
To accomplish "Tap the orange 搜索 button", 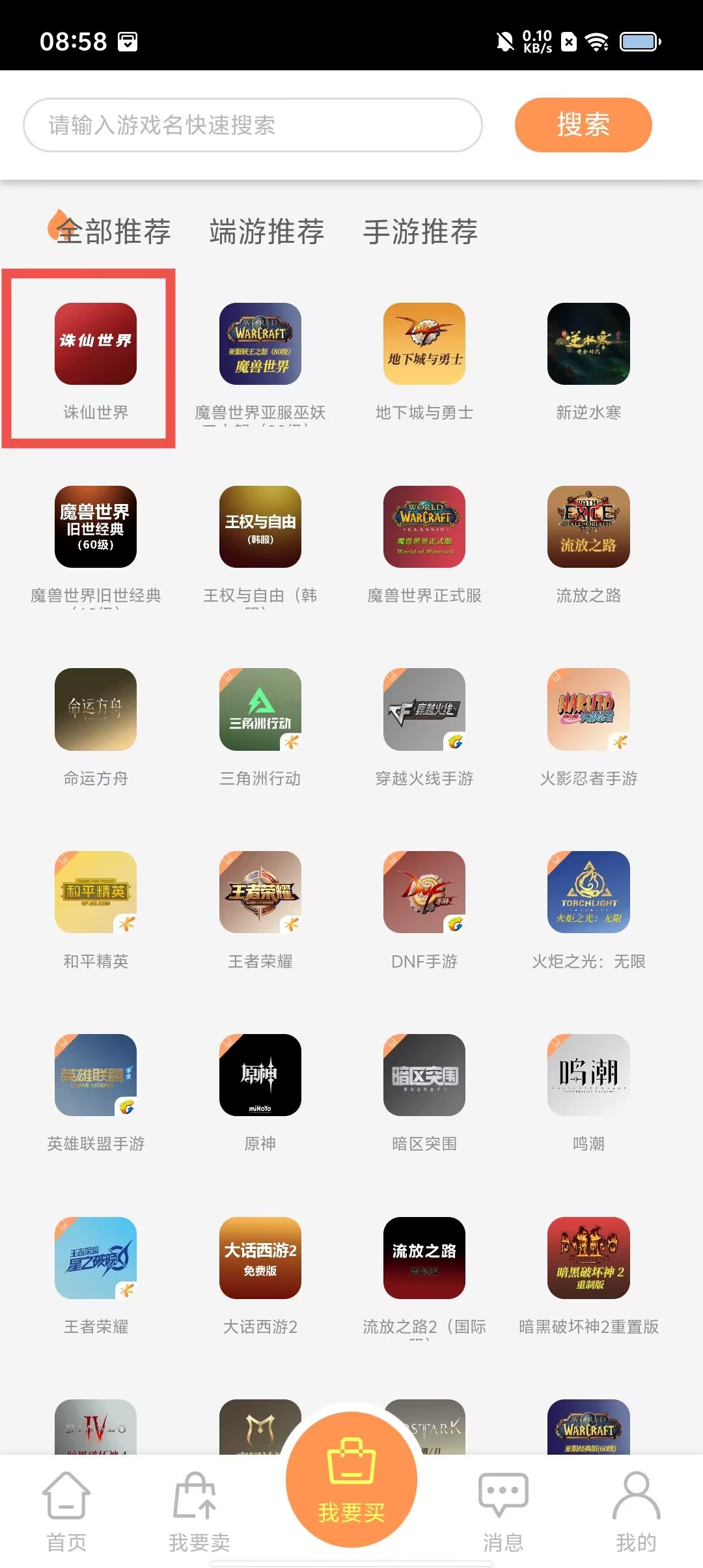I will (583, 125).
